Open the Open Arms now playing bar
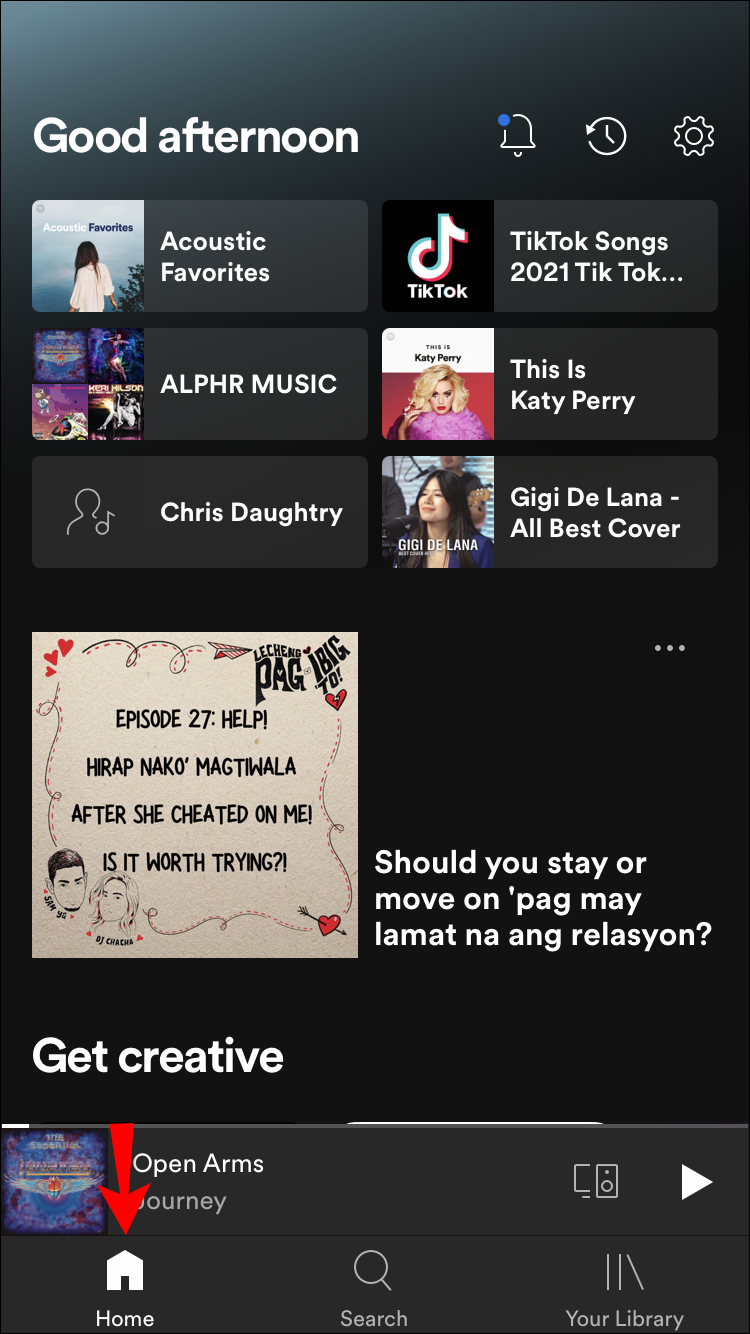The width and height of the screenshot is (750, 1334). coord(300,1182)
